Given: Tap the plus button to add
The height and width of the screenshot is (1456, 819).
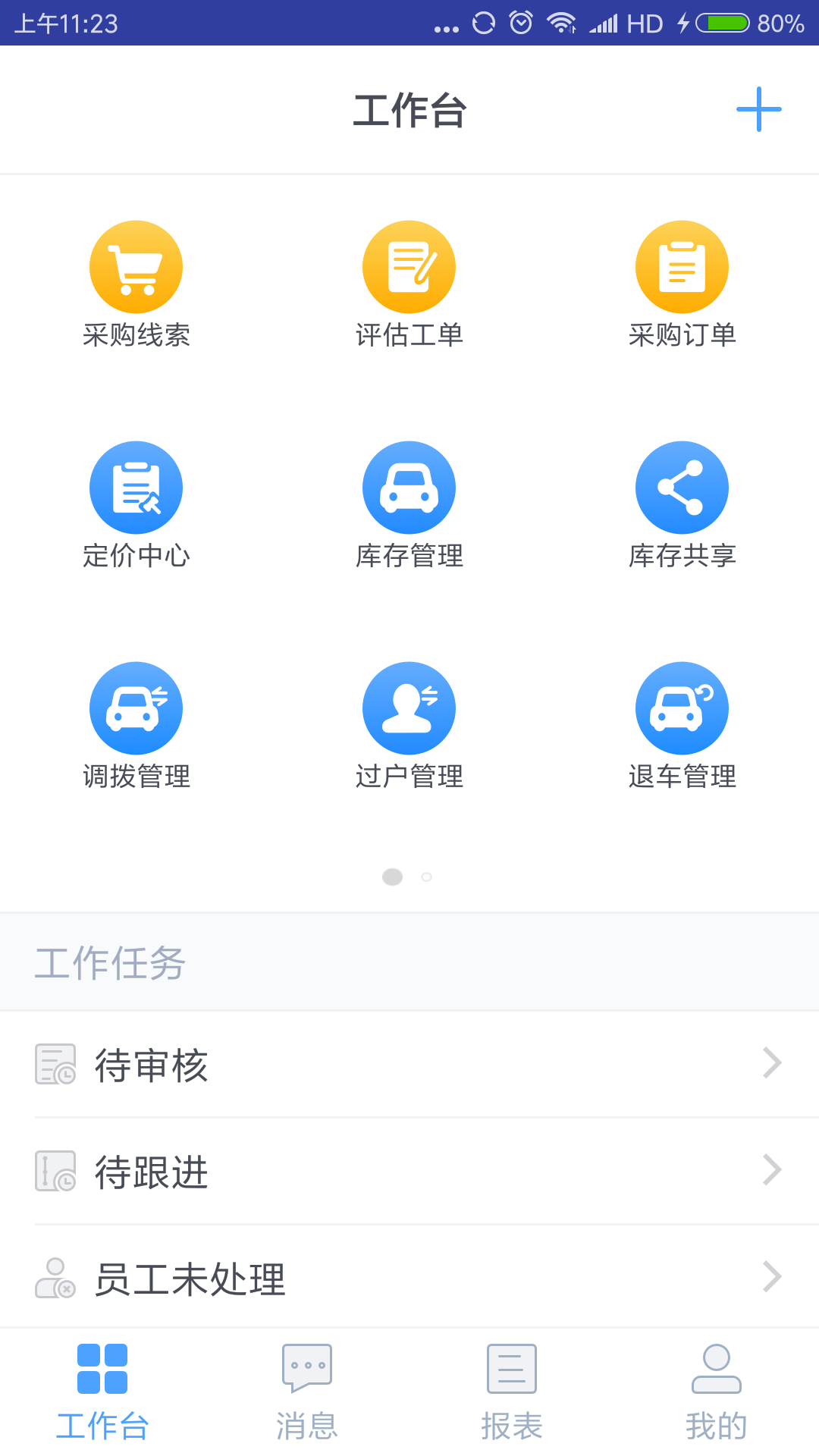Looking at the screenshot, I should coord(760,108).
